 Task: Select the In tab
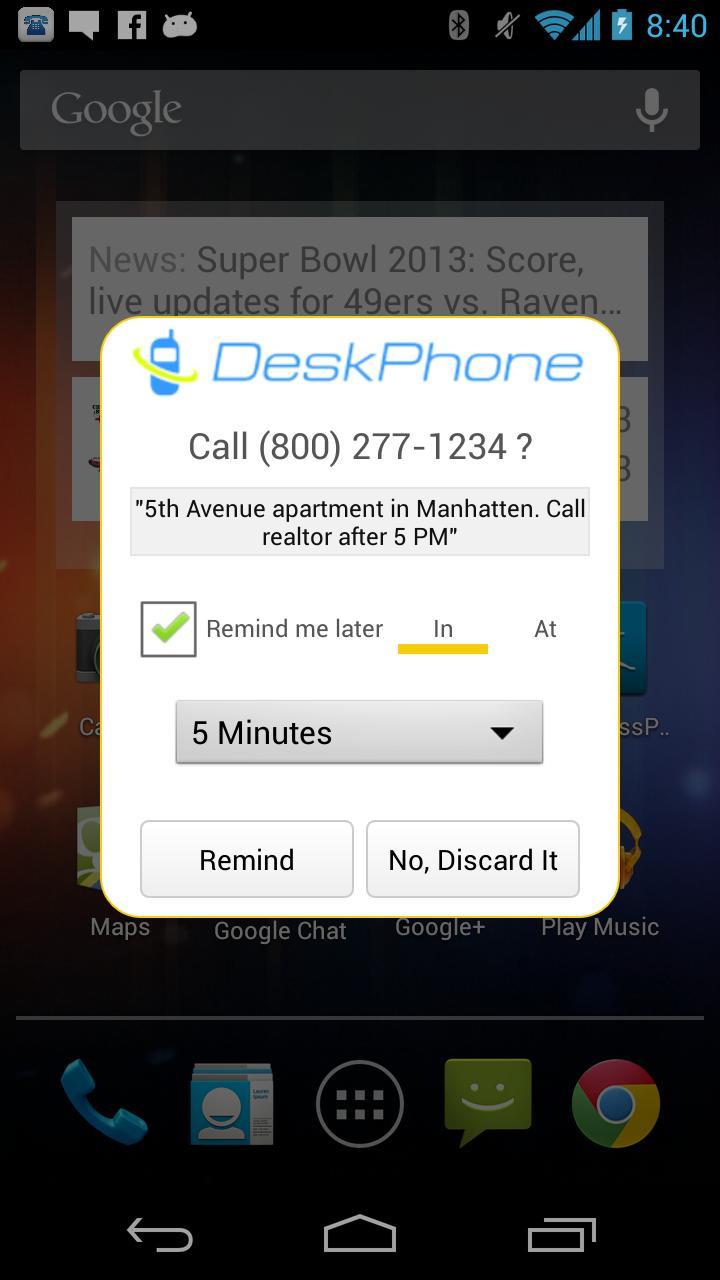pos(443,629)
